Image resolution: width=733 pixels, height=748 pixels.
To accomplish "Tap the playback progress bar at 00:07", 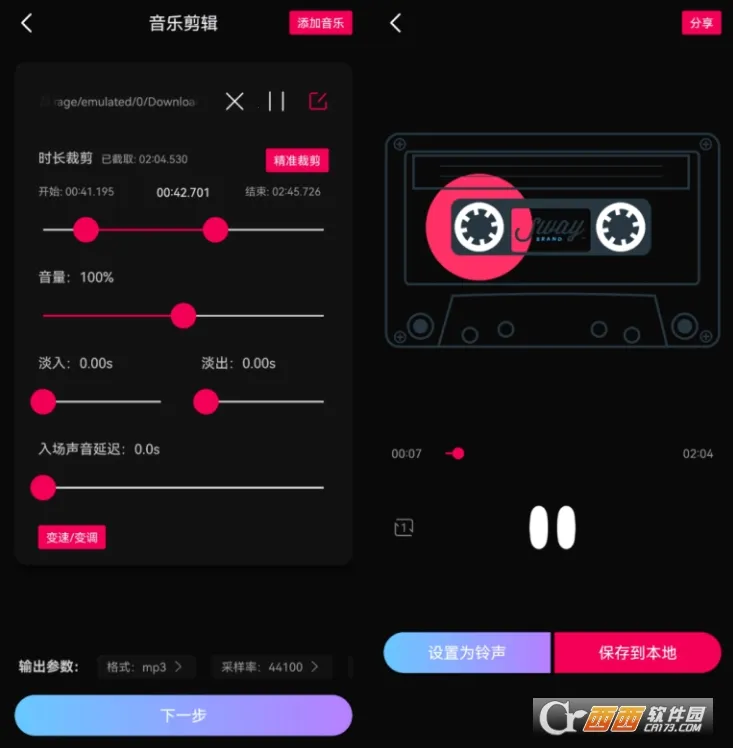I will (x=458, y=454).
